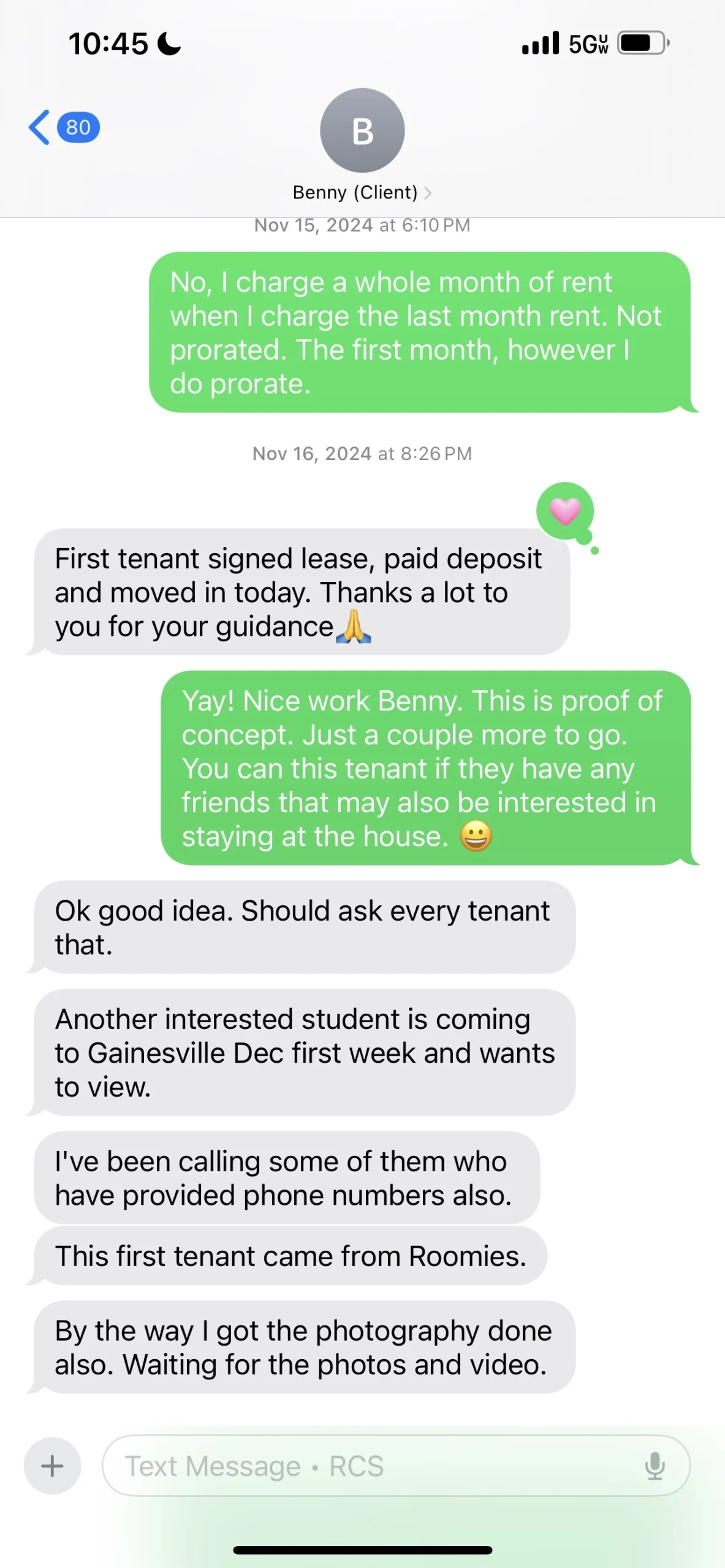725x1568 pixels.
Task: Expand contact details via chevron beside Benny (Client)
Action: click(429, 192)
